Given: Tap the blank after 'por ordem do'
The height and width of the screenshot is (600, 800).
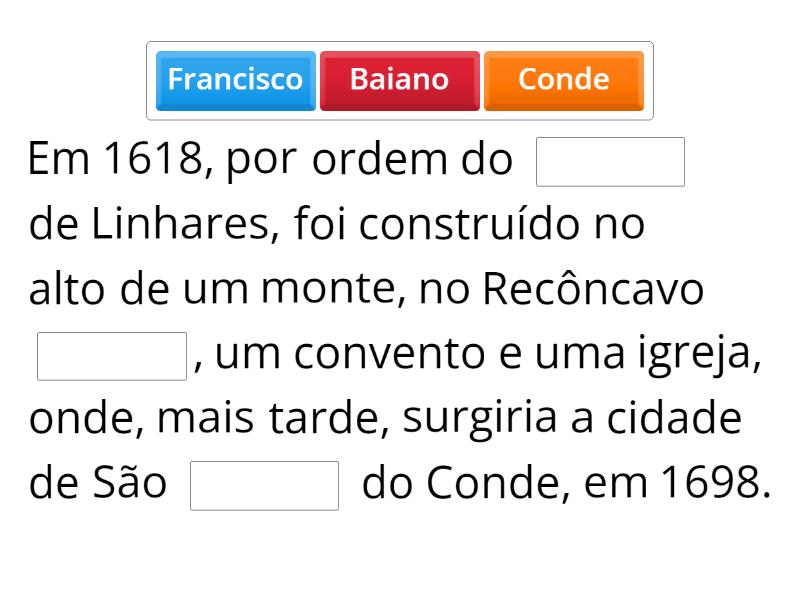Looking at the screenshot, I should pyautogui.click(x=610, y=162).
